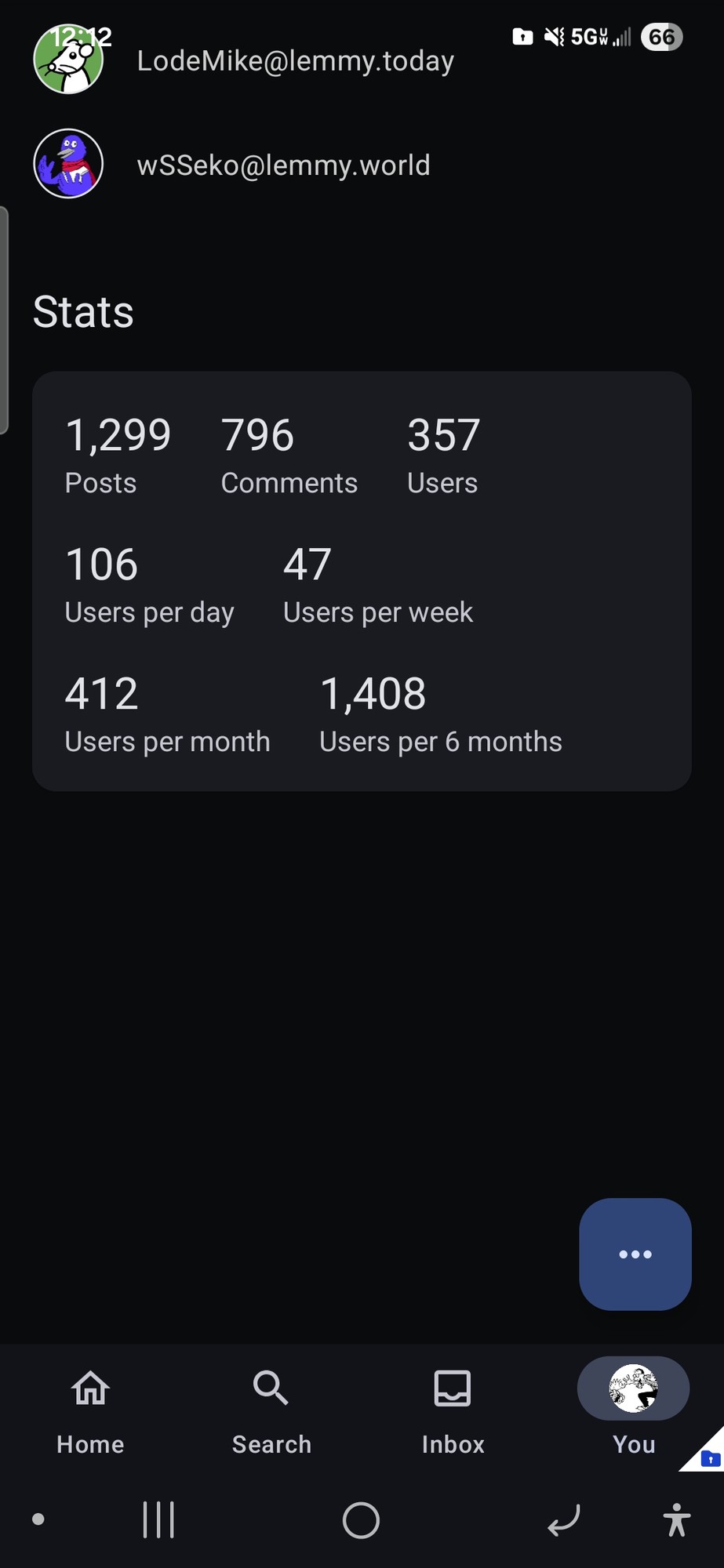Open LodeMike@lemmy.today user profile
This screenshot has height=1568, width=724.
(x=295, y=61)
